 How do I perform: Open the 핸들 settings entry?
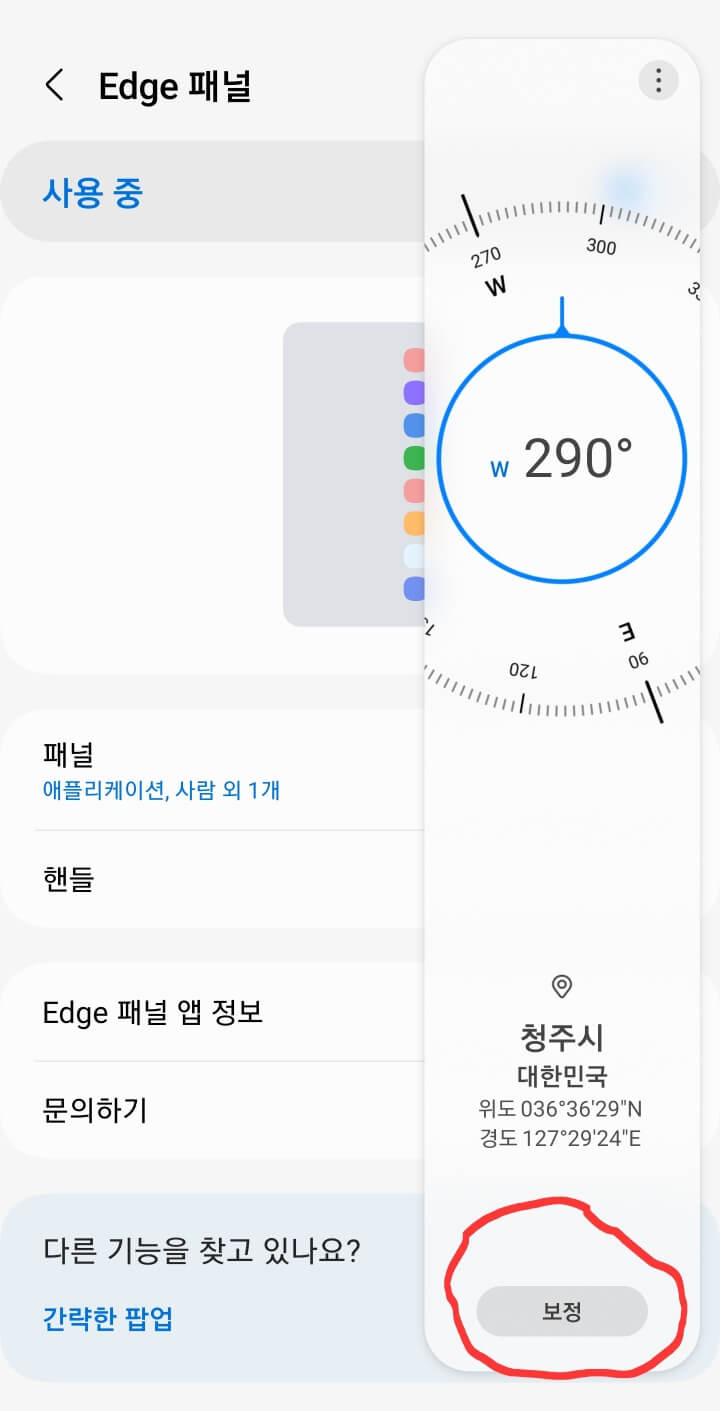(200, 878)
